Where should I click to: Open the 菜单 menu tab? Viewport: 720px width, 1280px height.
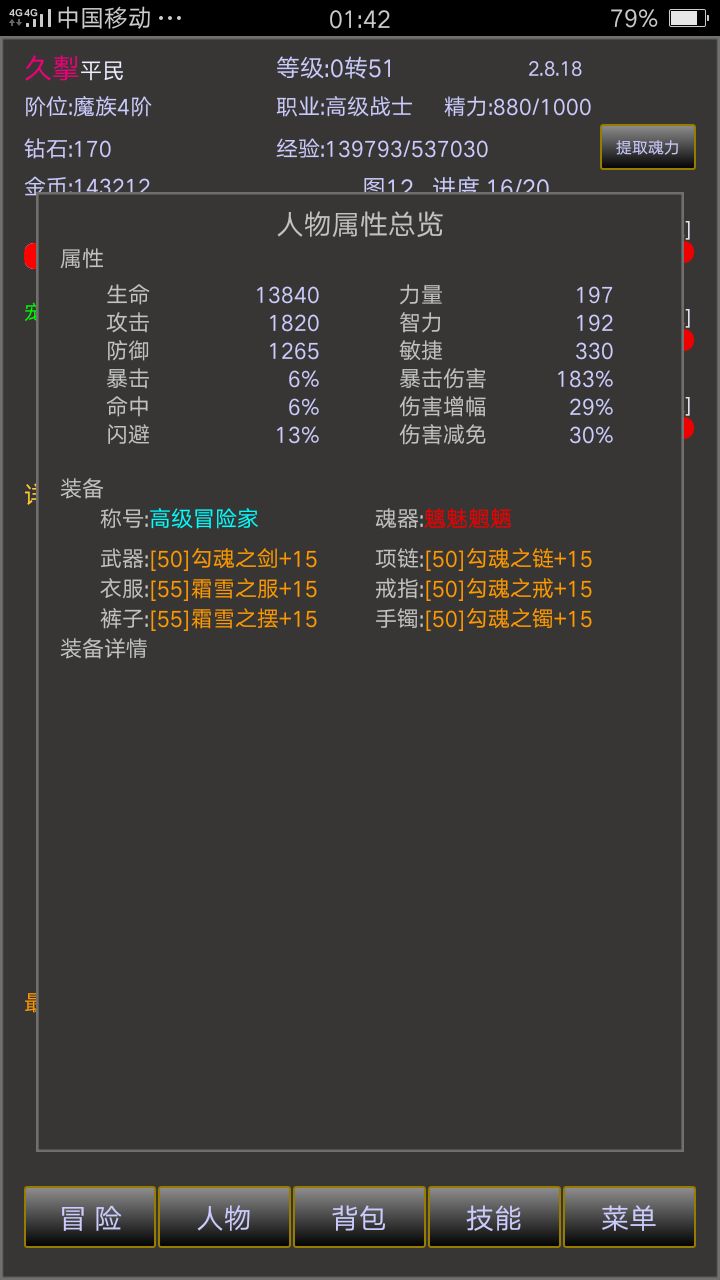point(629,1217)
